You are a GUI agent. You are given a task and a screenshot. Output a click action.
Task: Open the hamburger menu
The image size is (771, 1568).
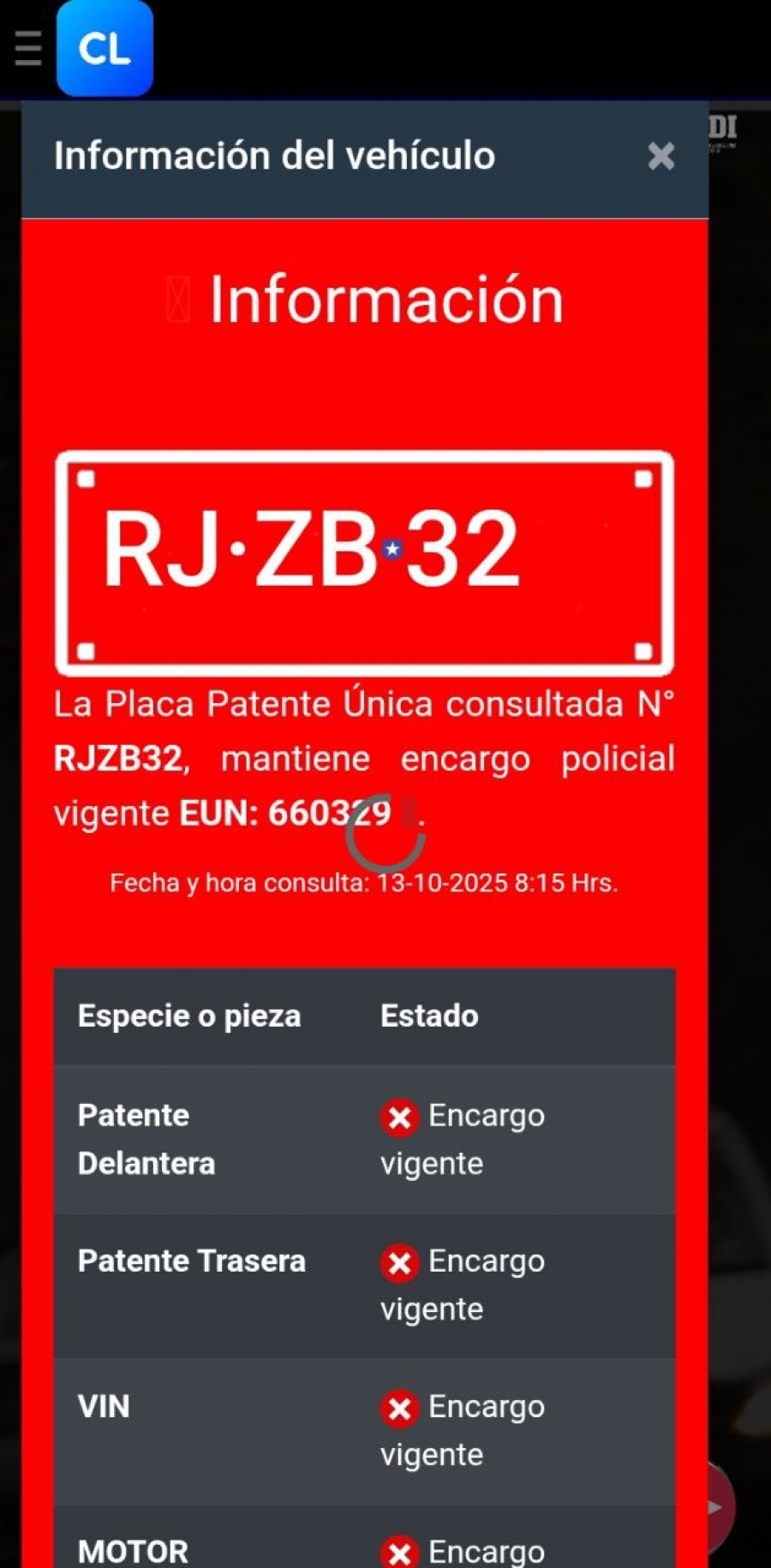[28, 48]
